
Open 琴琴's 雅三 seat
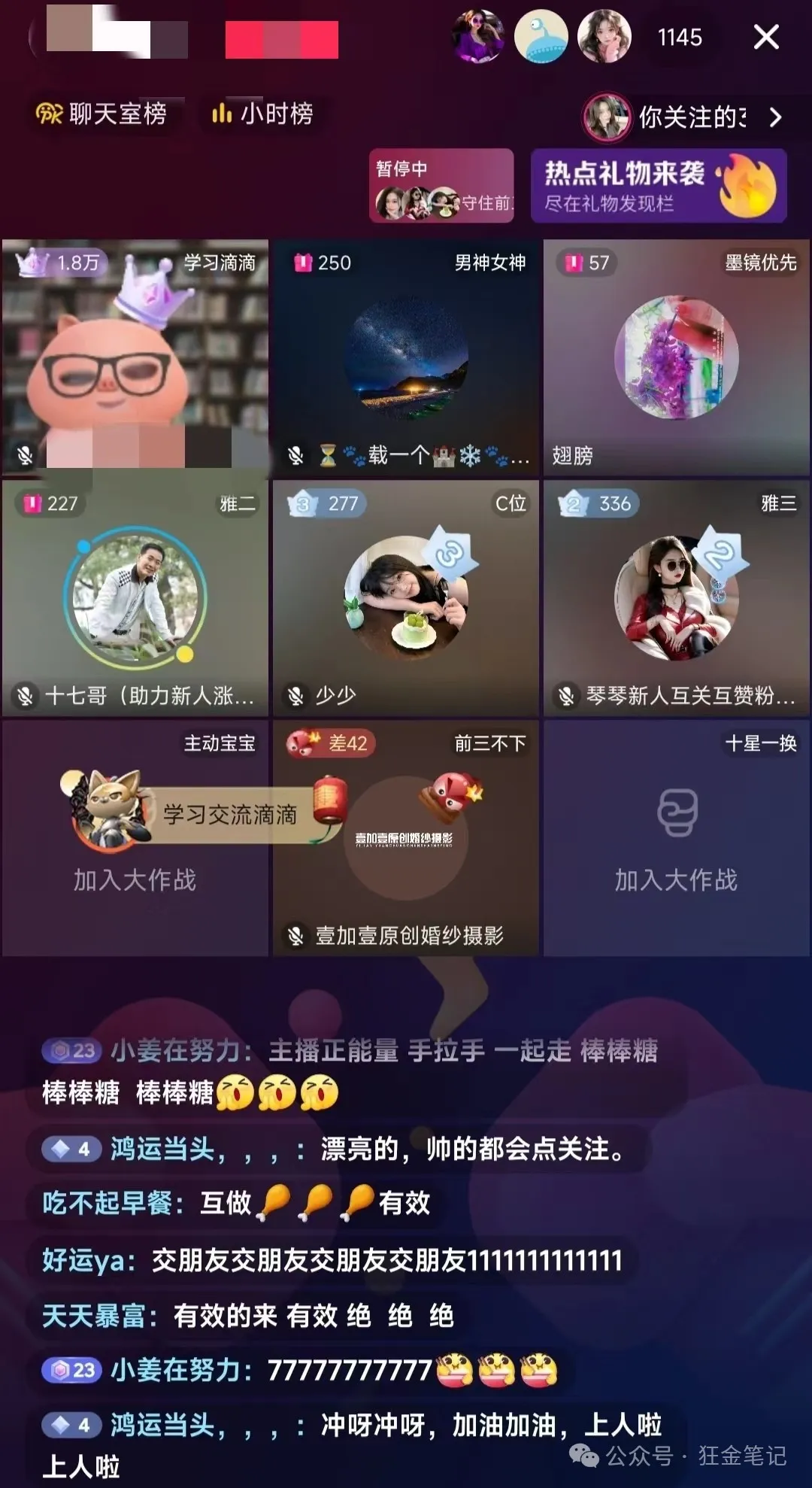676,598
